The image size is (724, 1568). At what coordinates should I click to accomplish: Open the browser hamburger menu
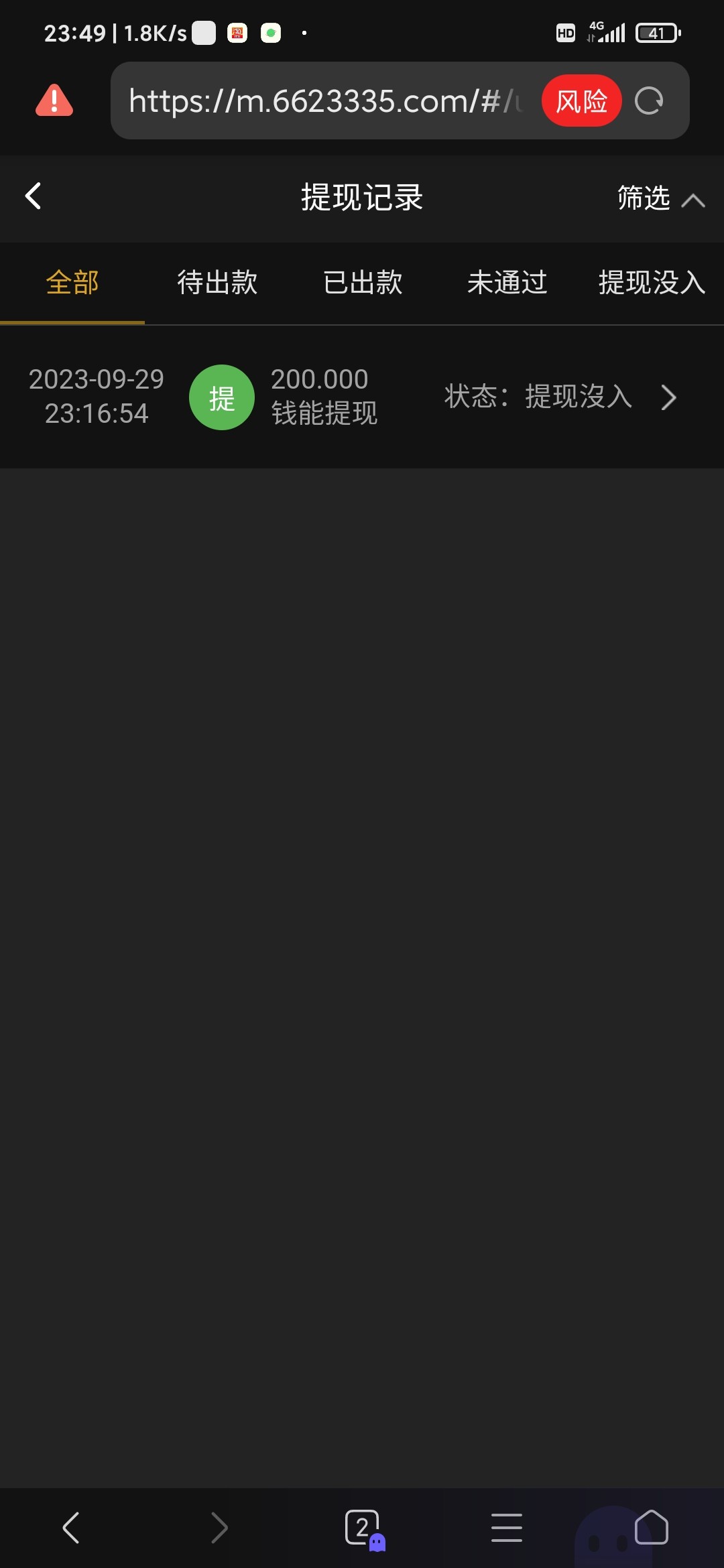[507, 1528]
